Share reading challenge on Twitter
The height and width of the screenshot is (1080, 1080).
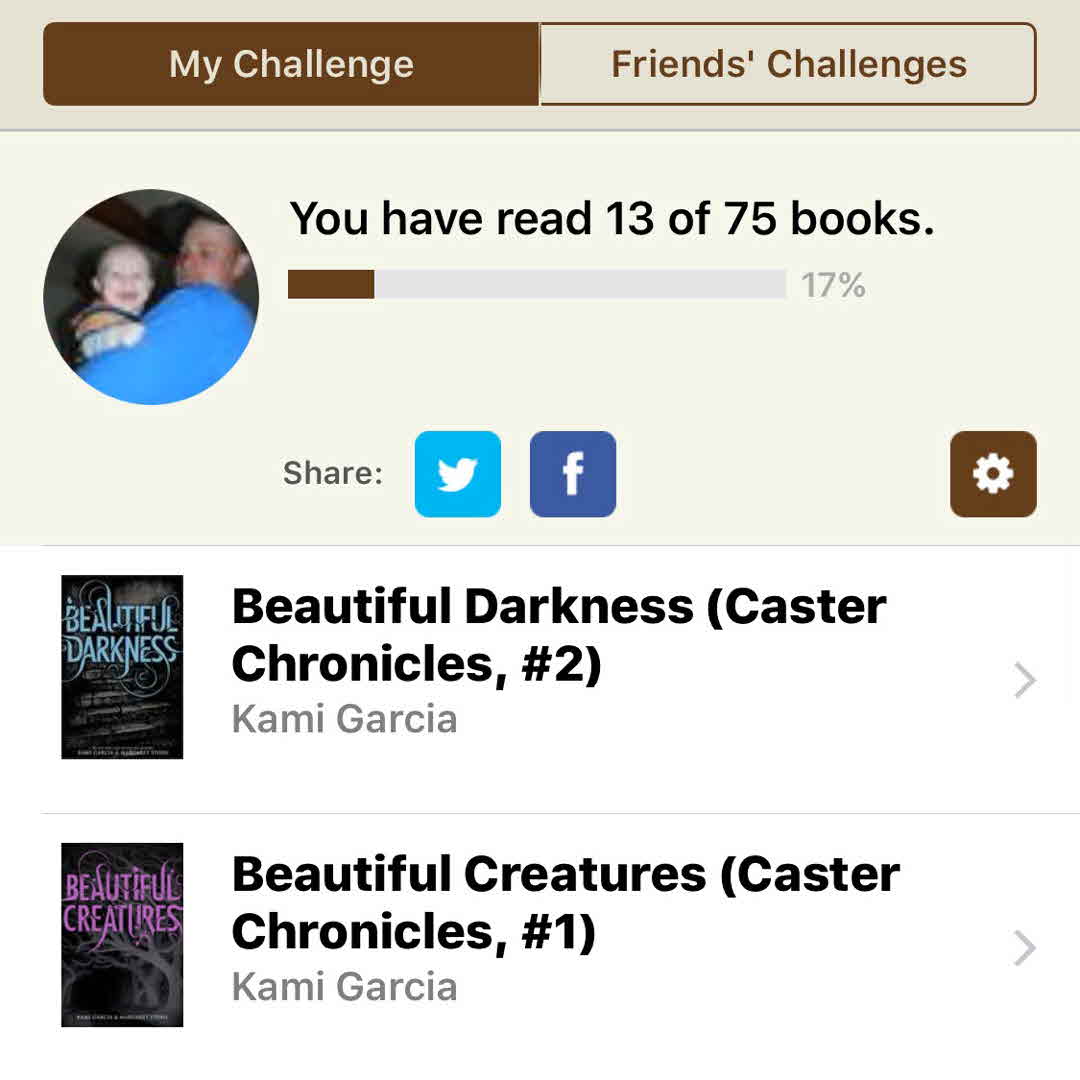coord(458,474)
